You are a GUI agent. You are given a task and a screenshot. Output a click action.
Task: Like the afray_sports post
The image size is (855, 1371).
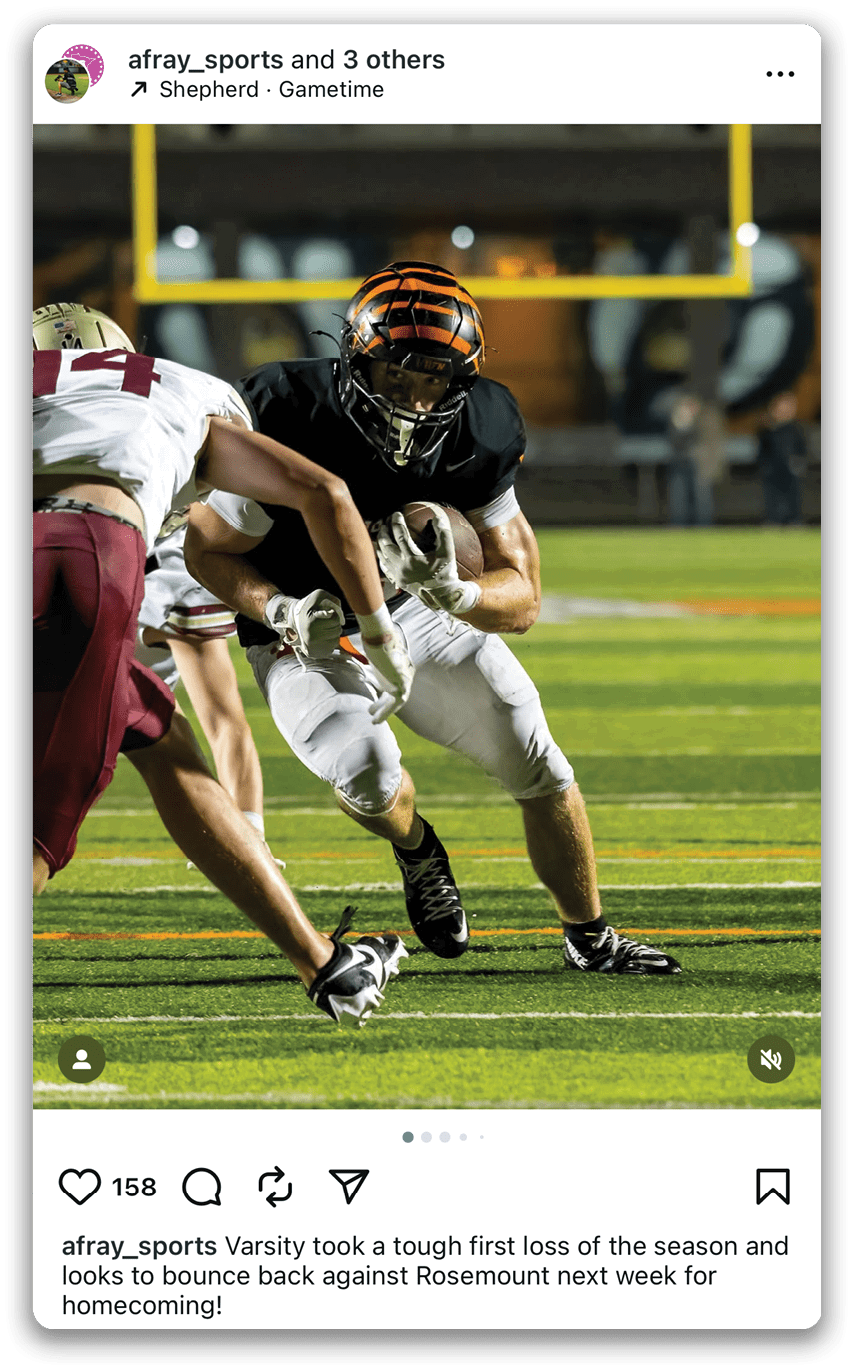pyautogui.click(x=80, y=1187)
